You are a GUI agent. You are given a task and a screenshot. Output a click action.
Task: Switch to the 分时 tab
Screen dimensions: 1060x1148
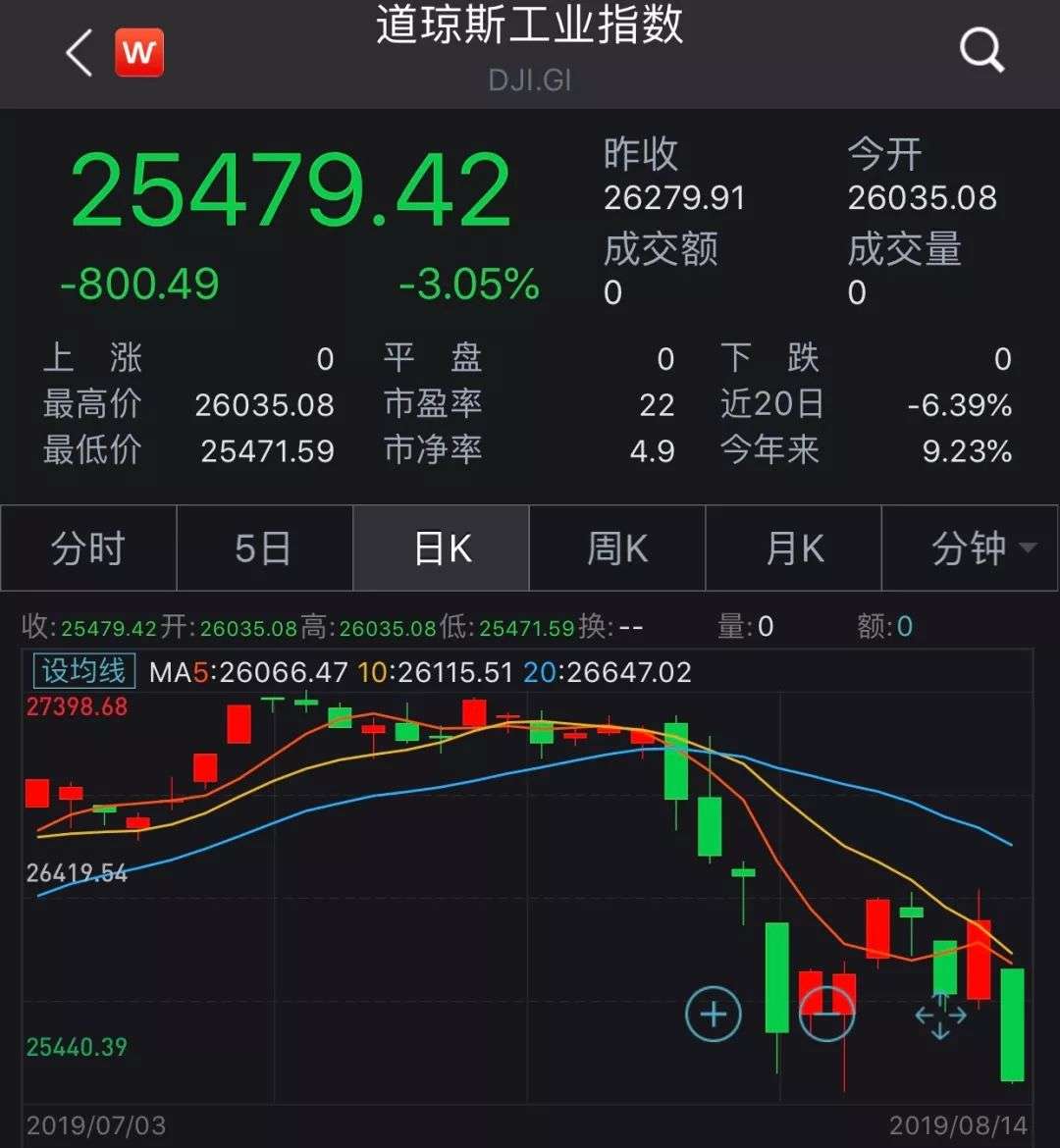tap(88, 548)
